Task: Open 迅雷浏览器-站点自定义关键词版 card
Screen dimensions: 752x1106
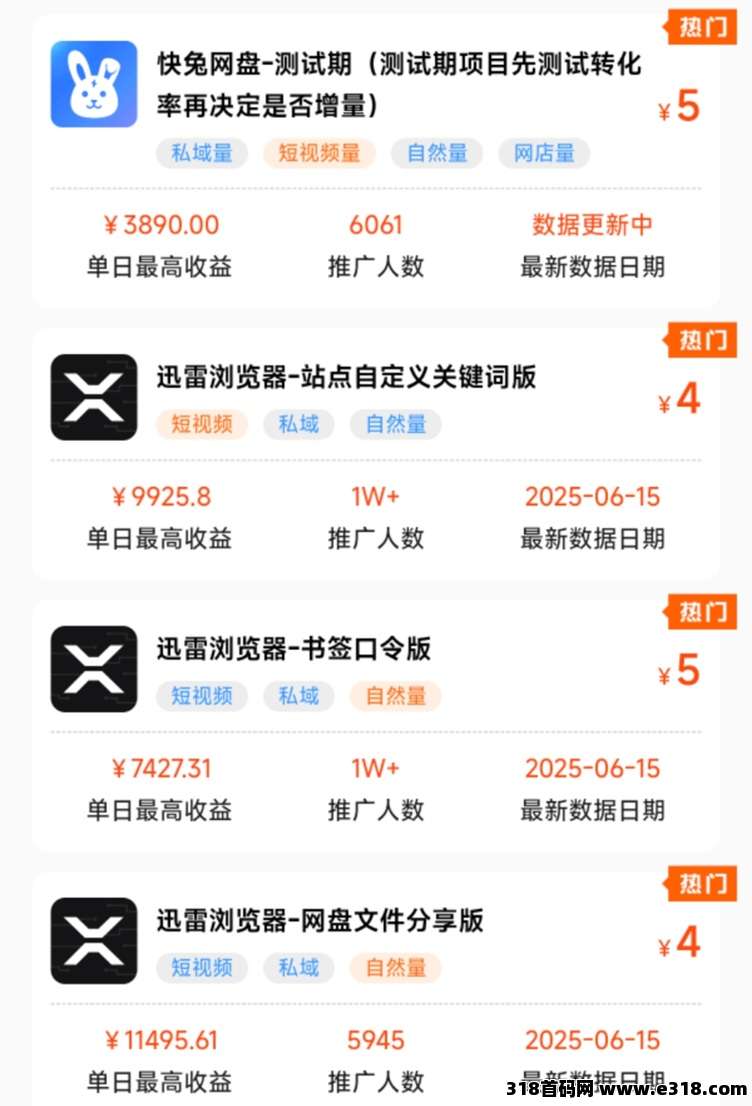Action: click(346, 377)
